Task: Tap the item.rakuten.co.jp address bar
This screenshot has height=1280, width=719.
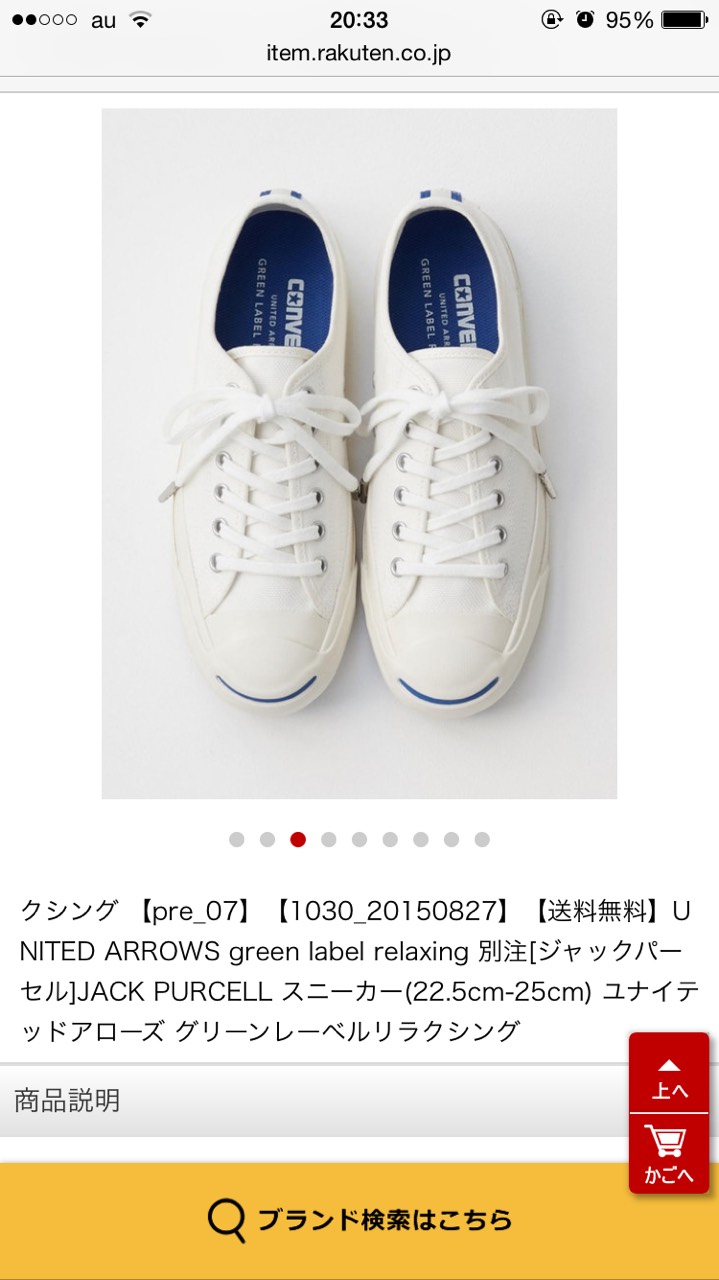Action: (x=359, y=53)
